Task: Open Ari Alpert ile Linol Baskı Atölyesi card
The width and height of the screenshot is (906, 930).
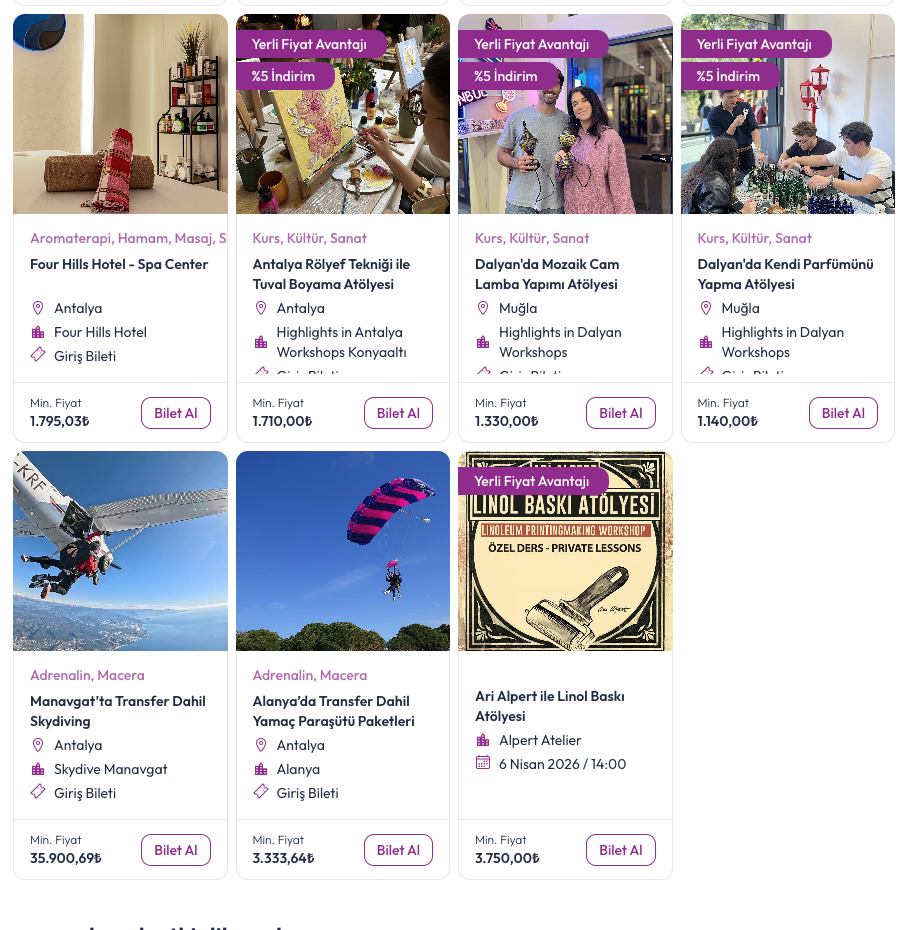Action: click(x=550, y=706)
